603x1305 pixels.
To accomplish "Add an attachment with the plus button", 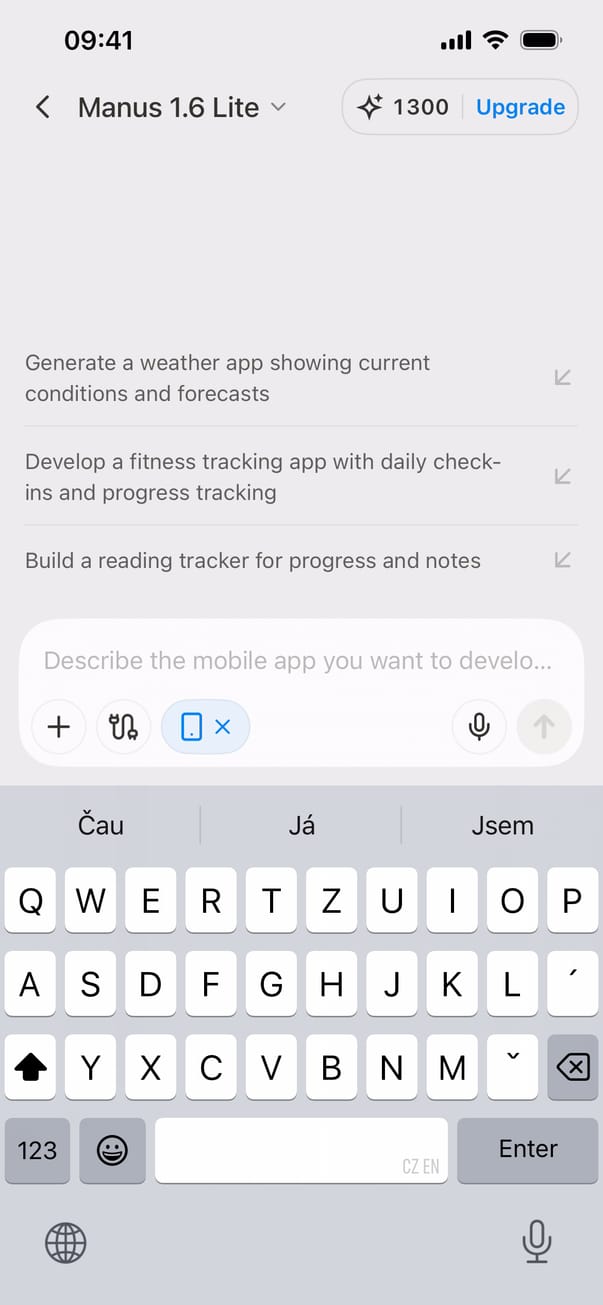I will click(59, 727).
